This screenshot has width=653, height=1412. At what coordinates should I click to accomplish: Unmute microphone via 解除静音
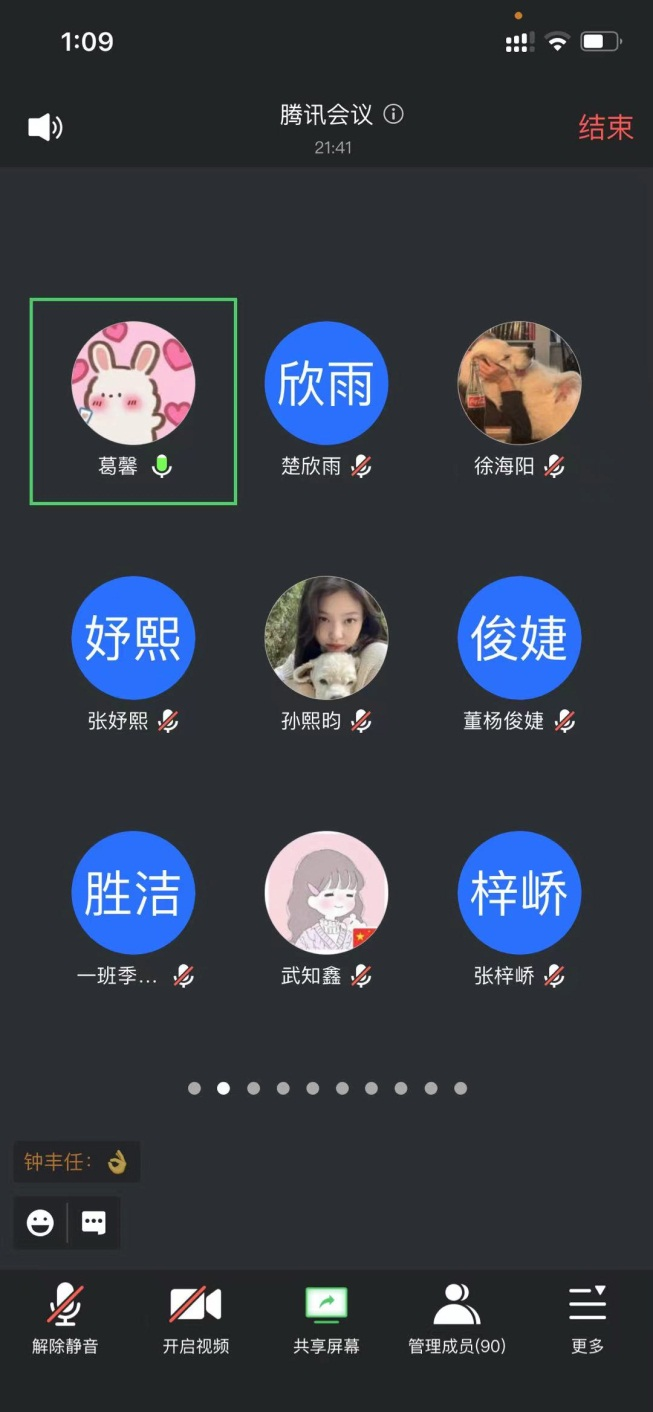tap(65, 1318)
